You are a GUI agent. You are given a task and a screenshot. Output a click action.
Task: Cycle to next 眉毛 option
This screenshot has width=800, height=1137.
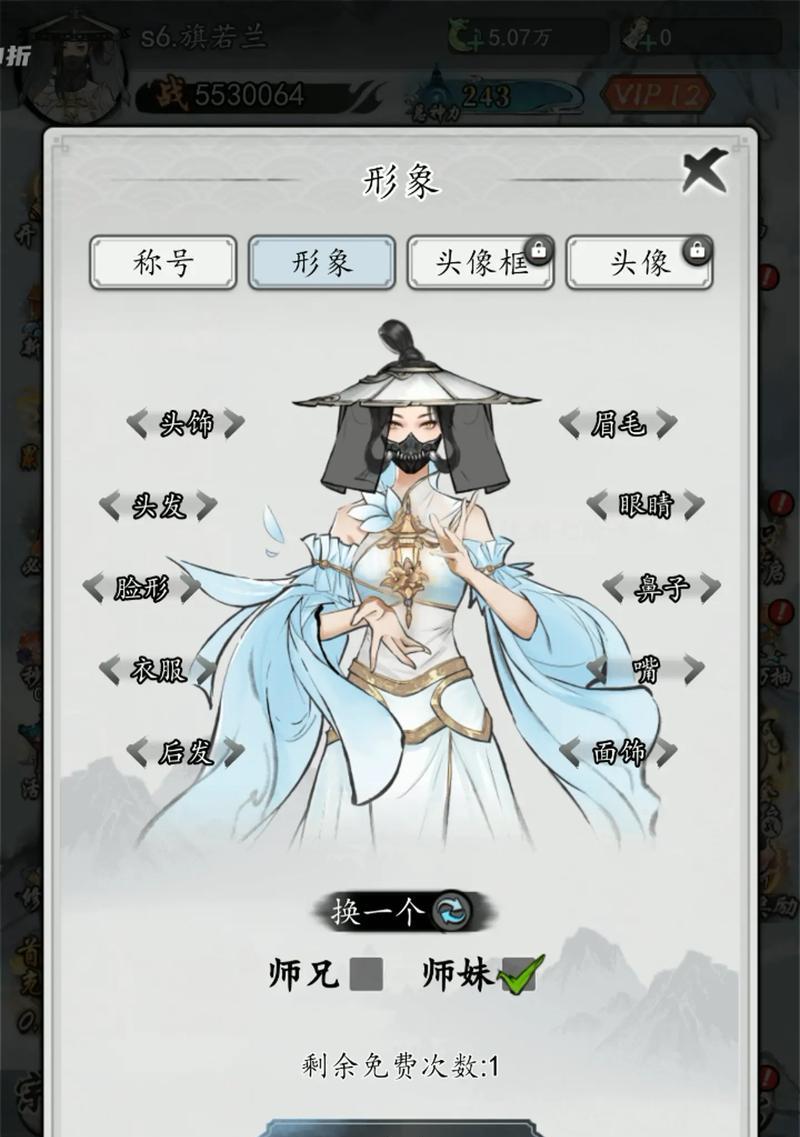tap(666, 424)
